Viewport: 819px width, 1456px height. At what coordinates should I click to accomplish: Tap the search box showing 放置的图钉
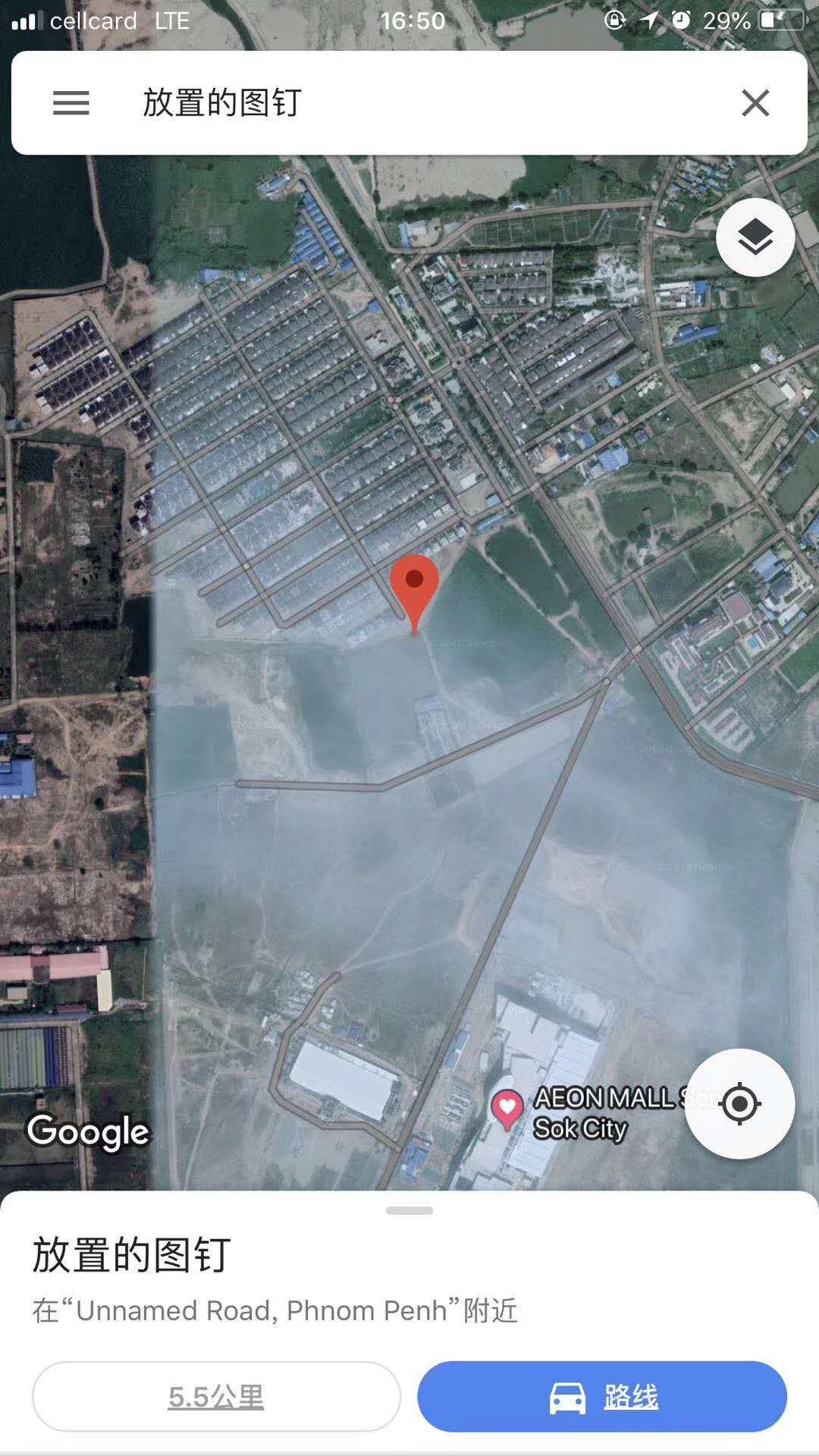click(409, 103)
